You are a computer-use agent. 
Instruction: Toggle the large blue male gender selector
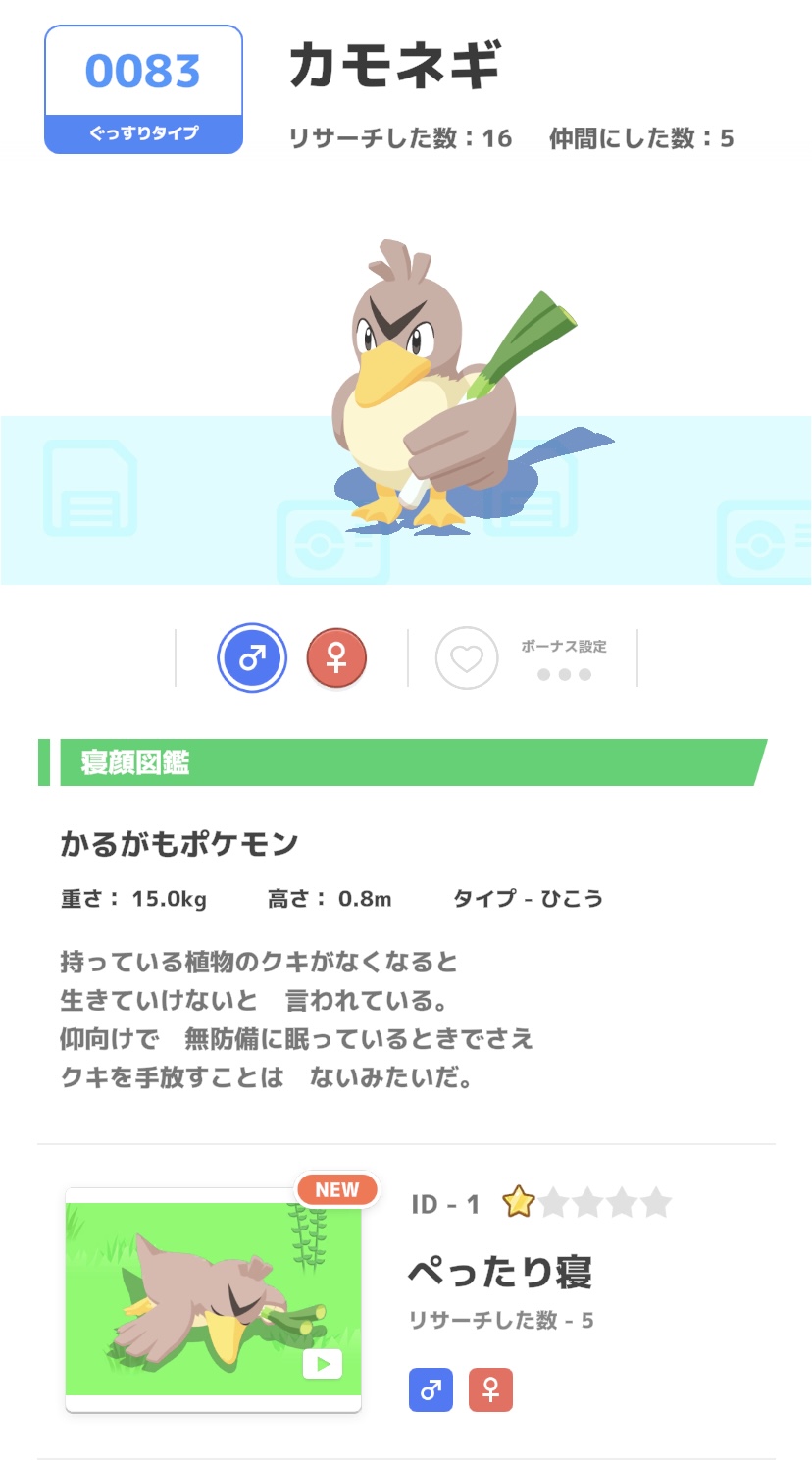251,657
